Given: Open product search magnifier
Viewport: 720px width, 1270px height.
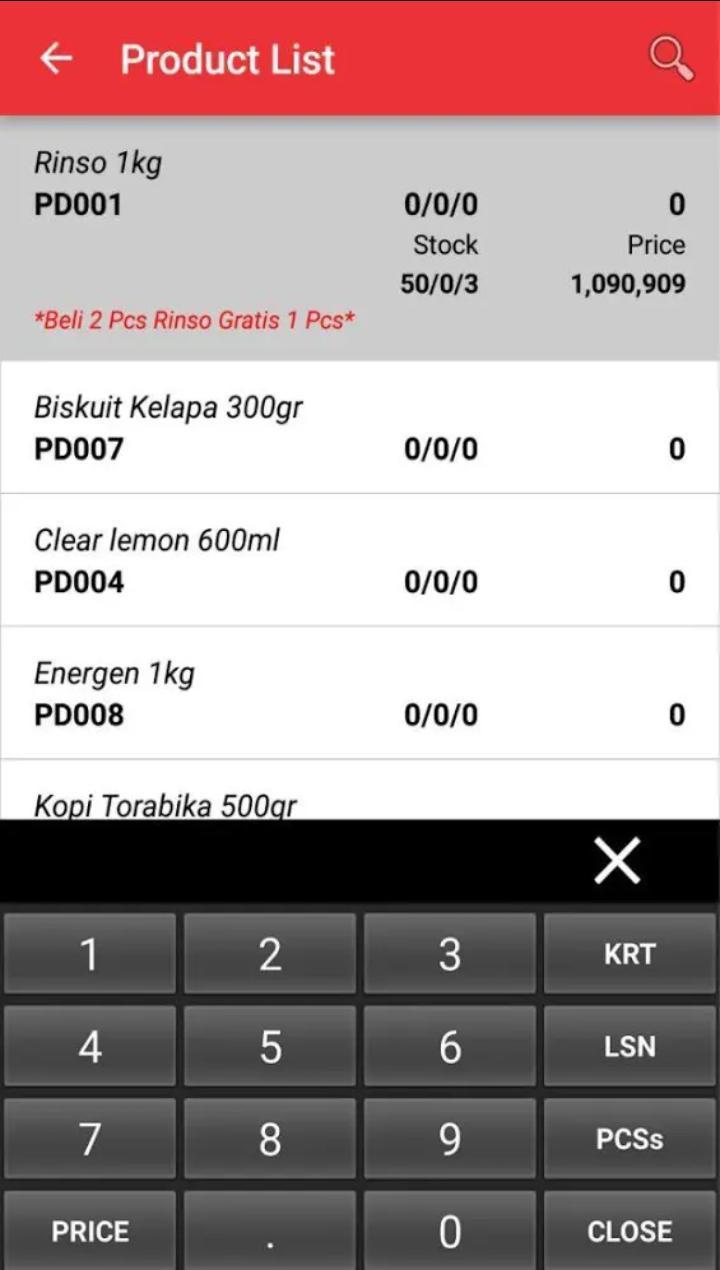Looking at the screenshot, I should click(x=671, y=58).
